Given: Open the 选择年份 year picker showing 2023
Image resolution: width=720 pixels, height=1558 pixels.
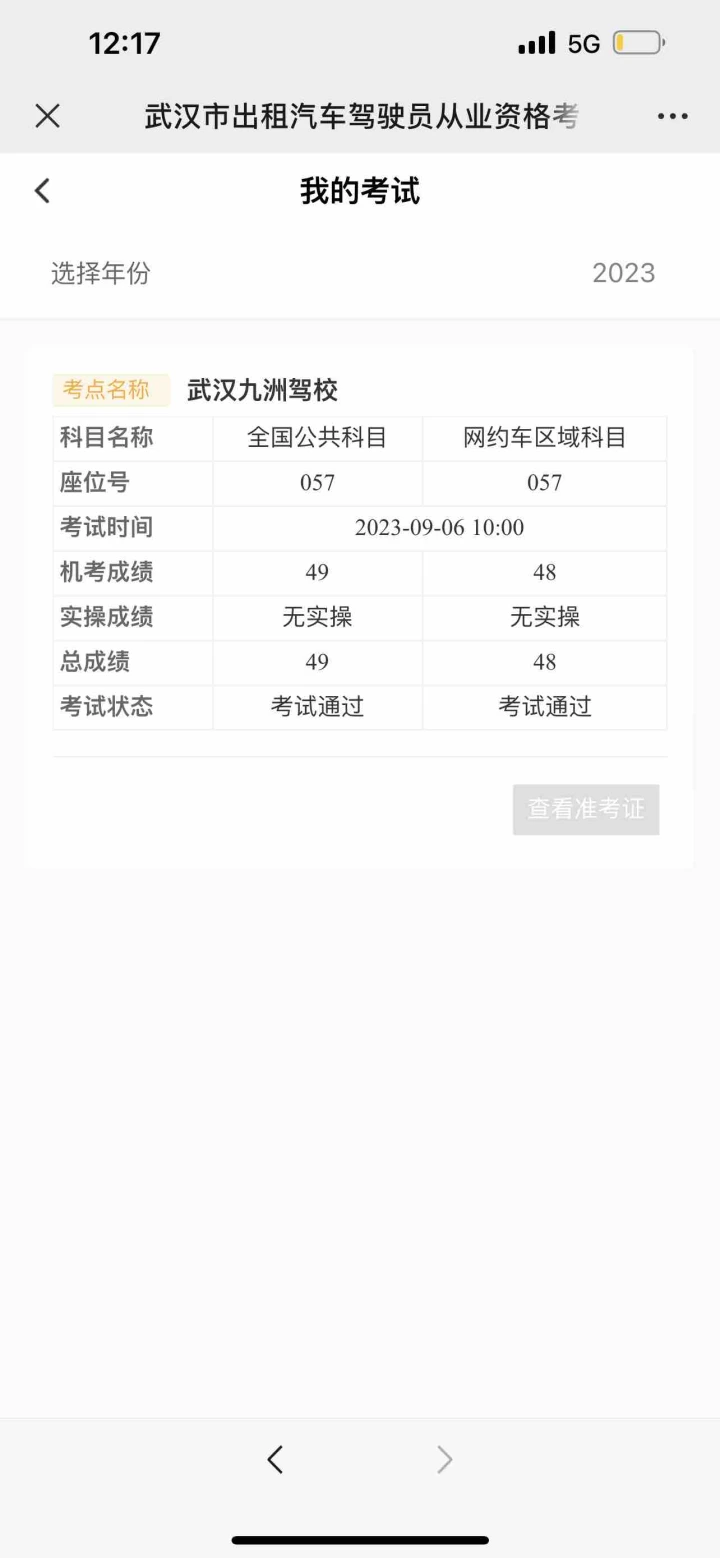Looking at the screenshot, I should pyautogui.click(x=360, y=273).
